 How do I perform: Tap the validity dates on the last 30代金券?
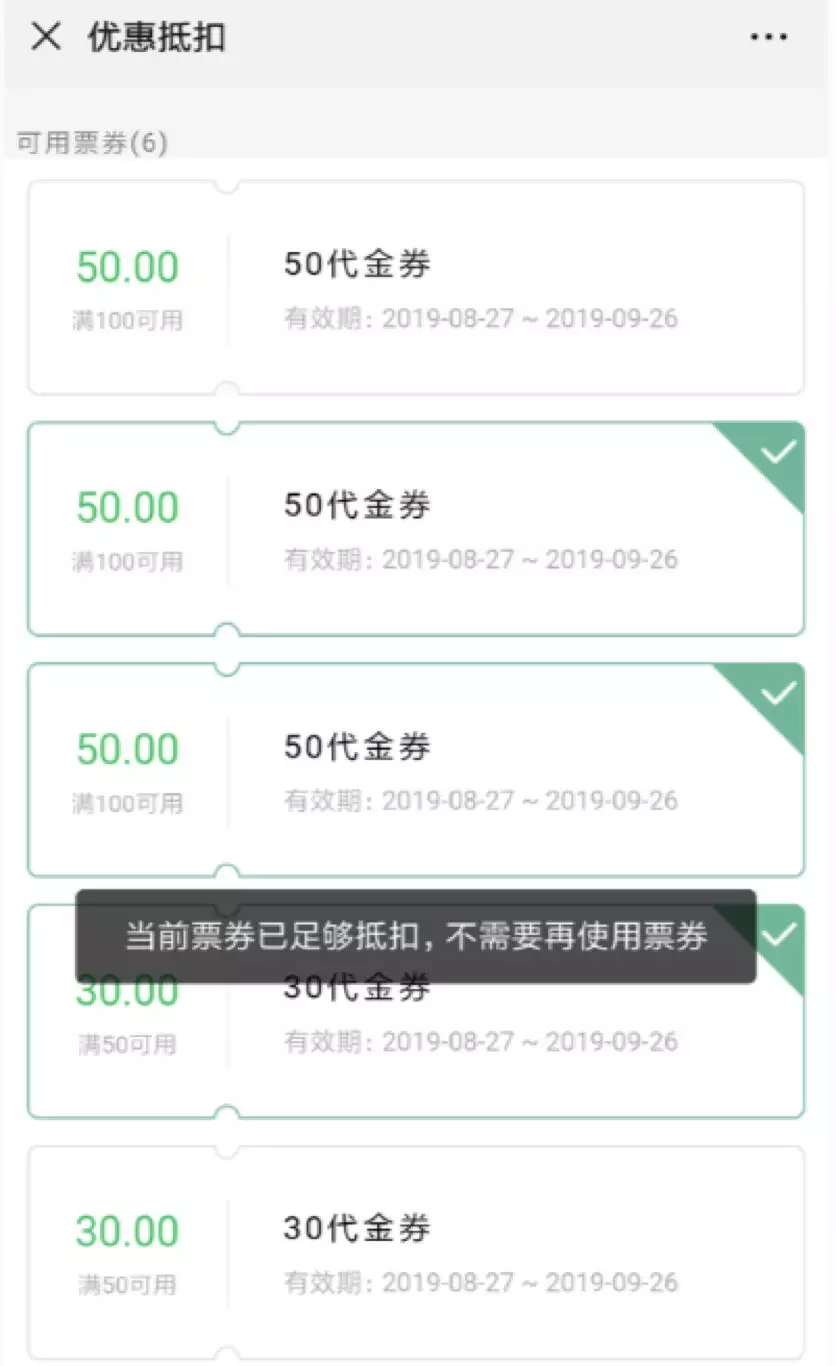[x=478, y=1282]
